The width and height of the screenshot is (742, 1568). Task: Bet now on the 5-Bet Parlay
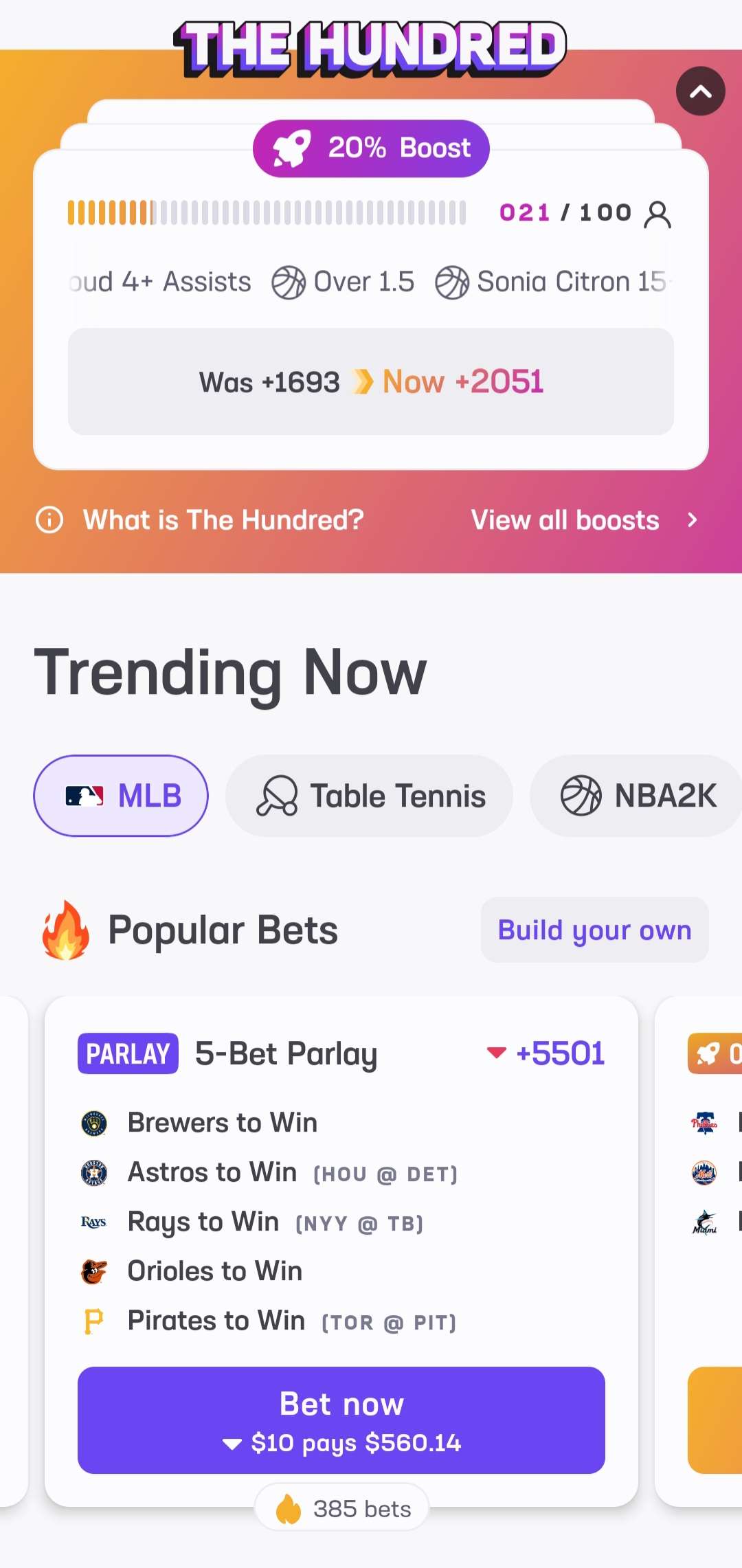pos(341,1420)
